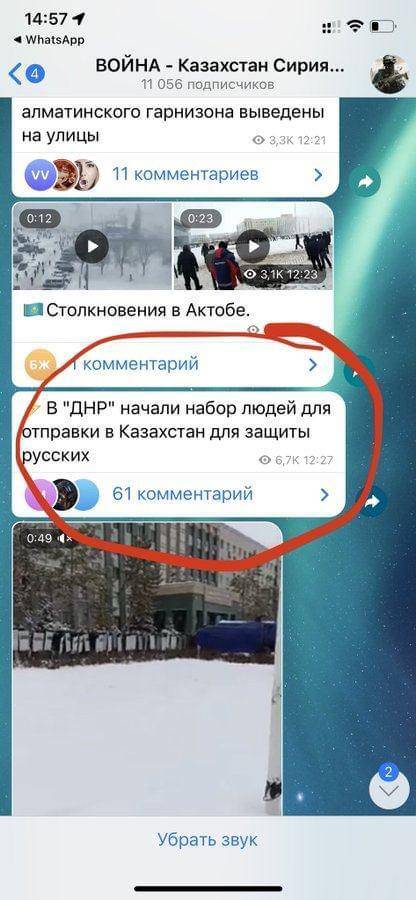This screenshot has height=900, width=416.
Task: Open the 0:49 video of the building
Action: (147, 668)
